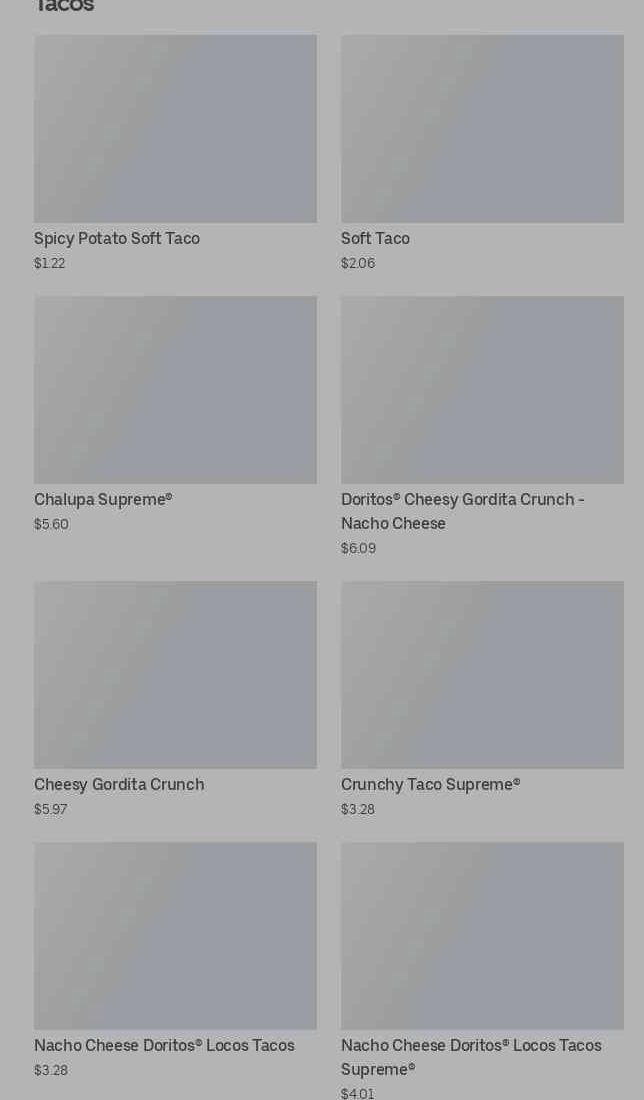View Nacho Cheese Doritos Locos Tacos Supreme
This screenshot has height=1100, width=644.
point(482,971)
